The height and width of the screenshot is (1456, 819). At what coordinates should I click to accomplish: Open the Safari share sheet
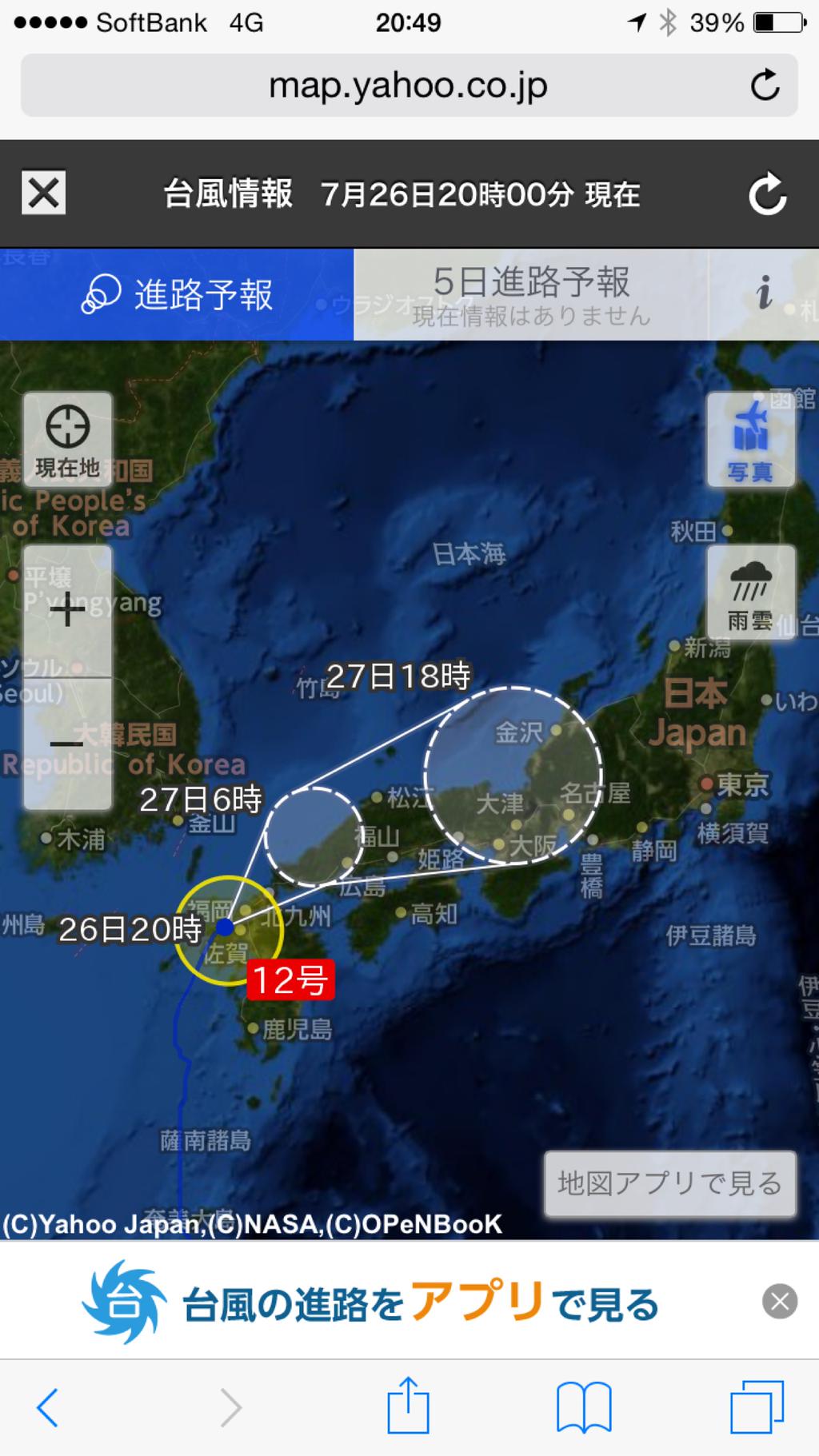point(409,1405)
